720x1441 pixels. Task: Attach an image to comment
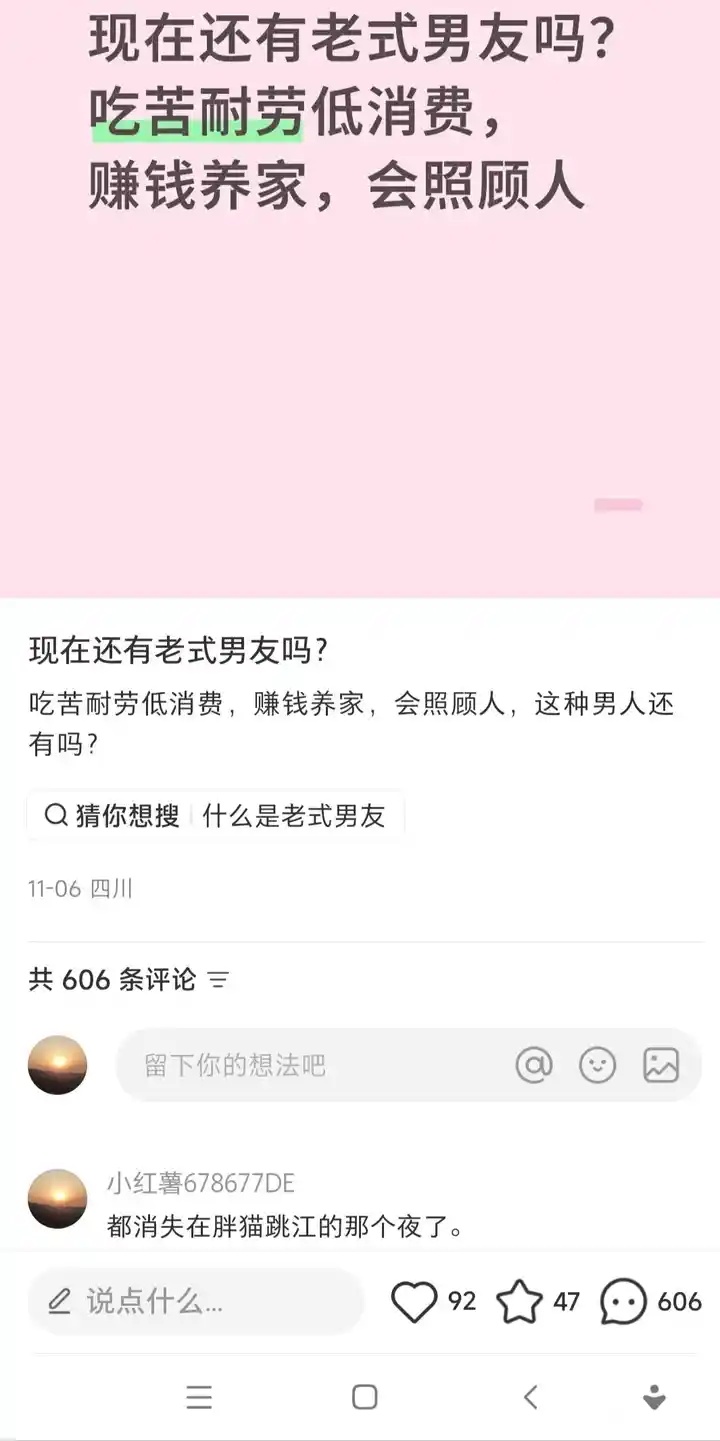(661, 1065)
